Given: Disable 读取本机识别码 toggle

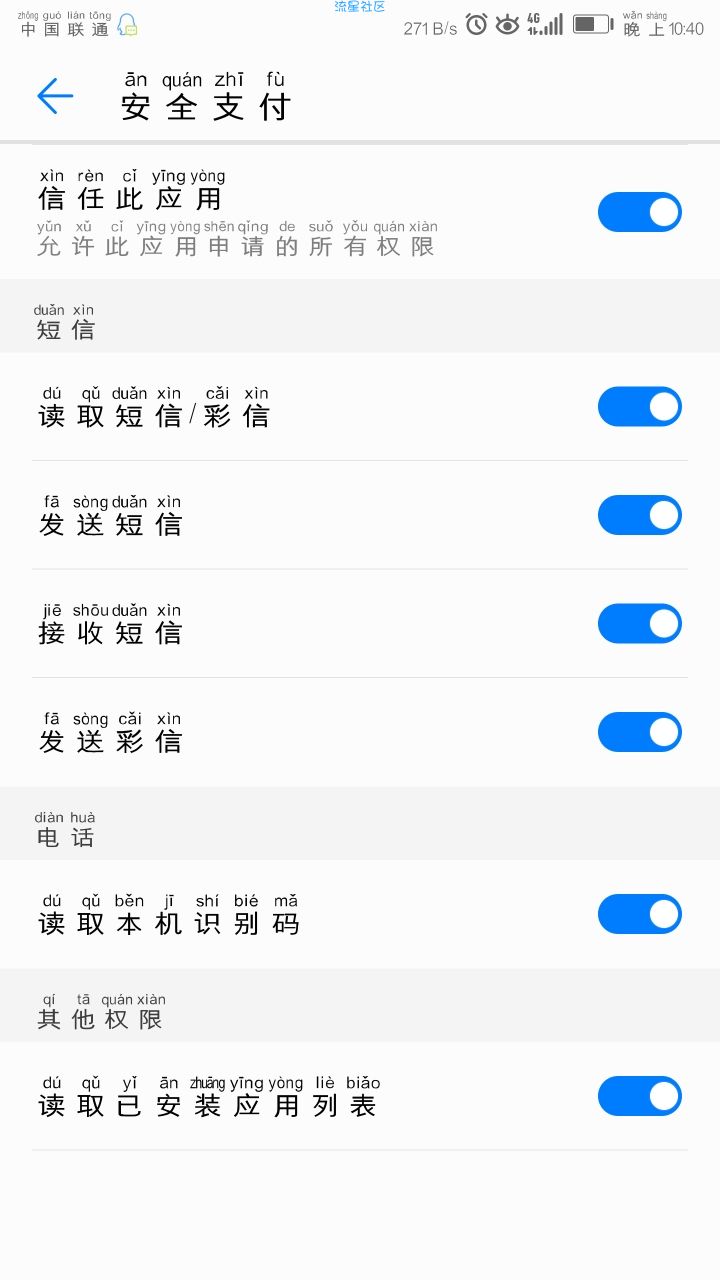Looking at the screenshot, I should 640,914.
